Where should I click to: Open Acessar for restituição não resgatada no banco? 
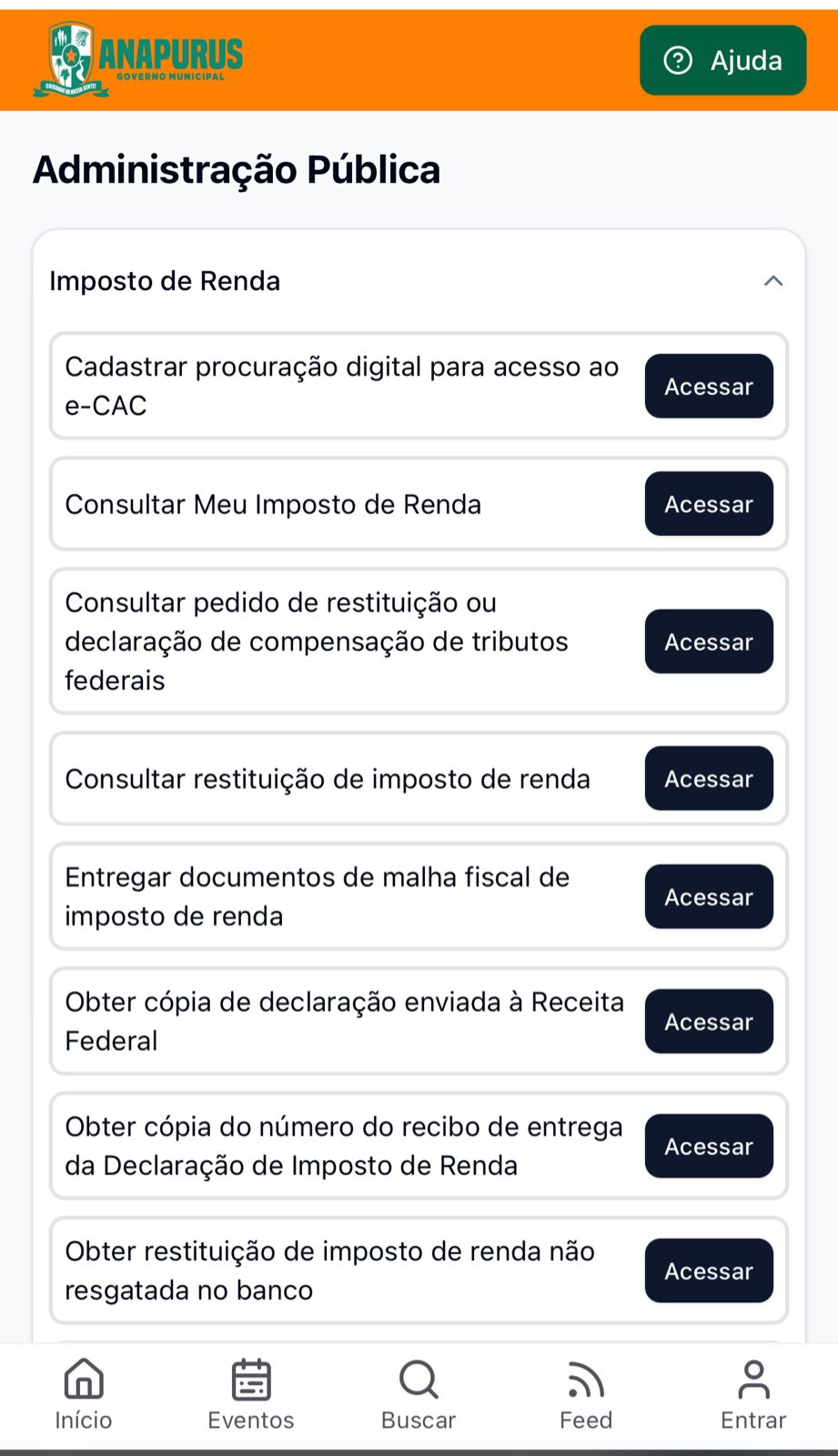point(709,1271)
